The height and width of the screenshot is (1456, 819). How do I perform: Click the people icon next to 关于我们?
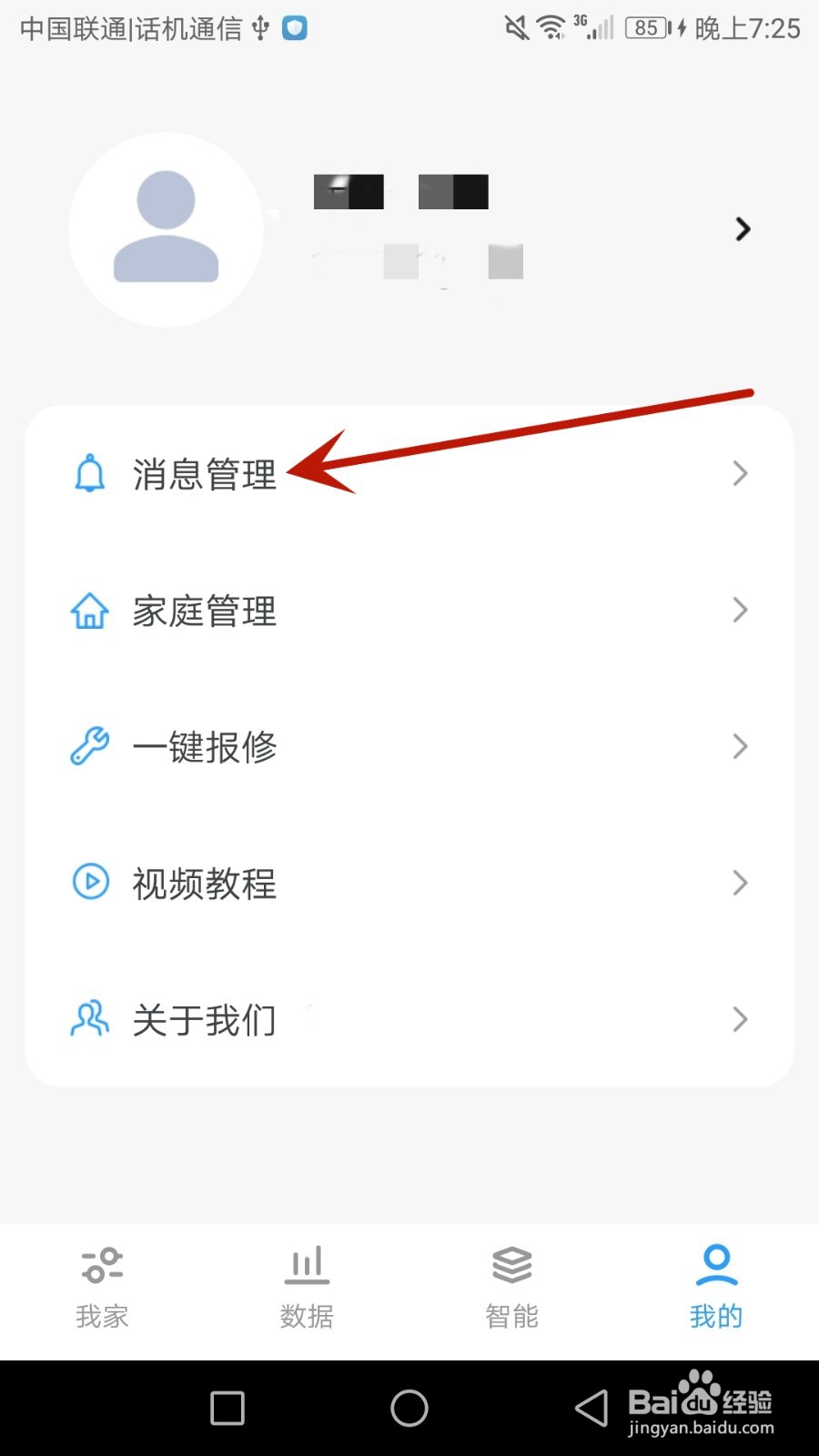tap(88, 1019)
